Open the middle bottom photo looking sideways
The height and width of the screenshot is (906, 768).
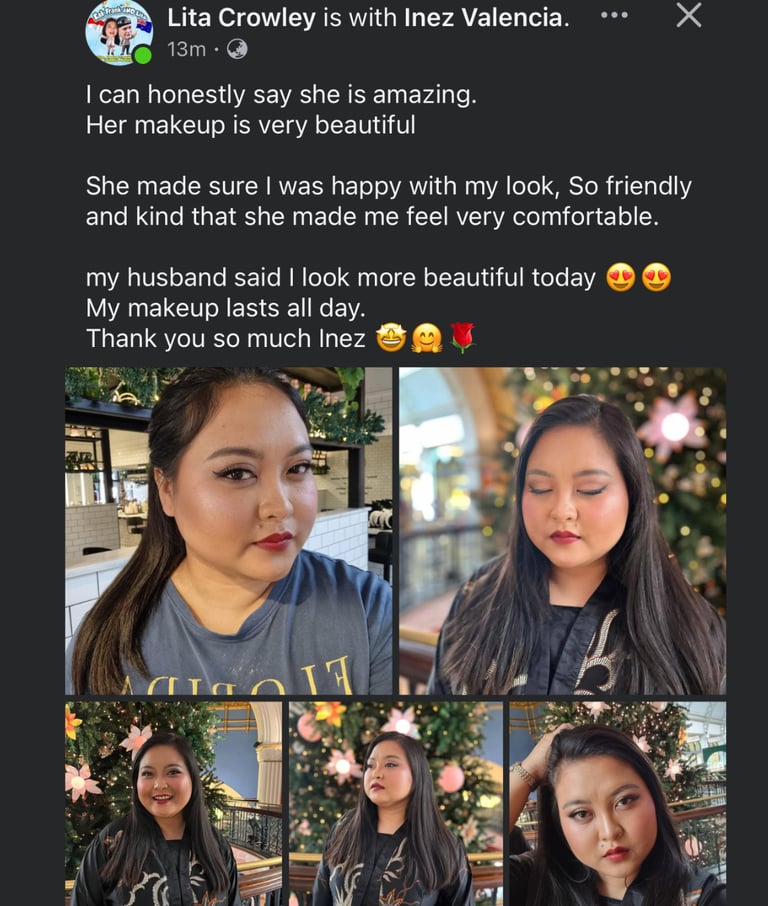[x=395, y=803]
